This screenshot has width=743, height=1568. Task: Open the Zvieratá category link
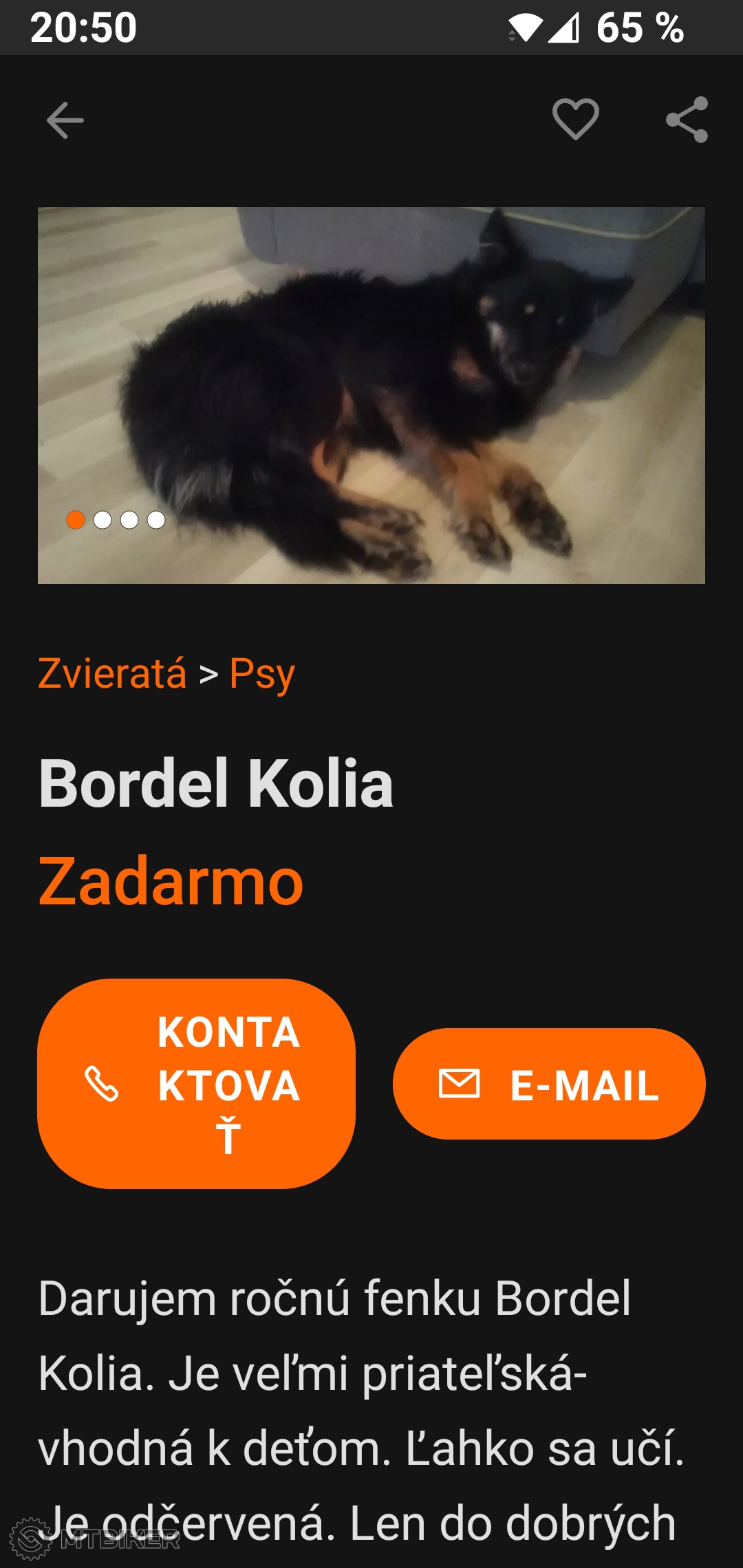[112, 673]
